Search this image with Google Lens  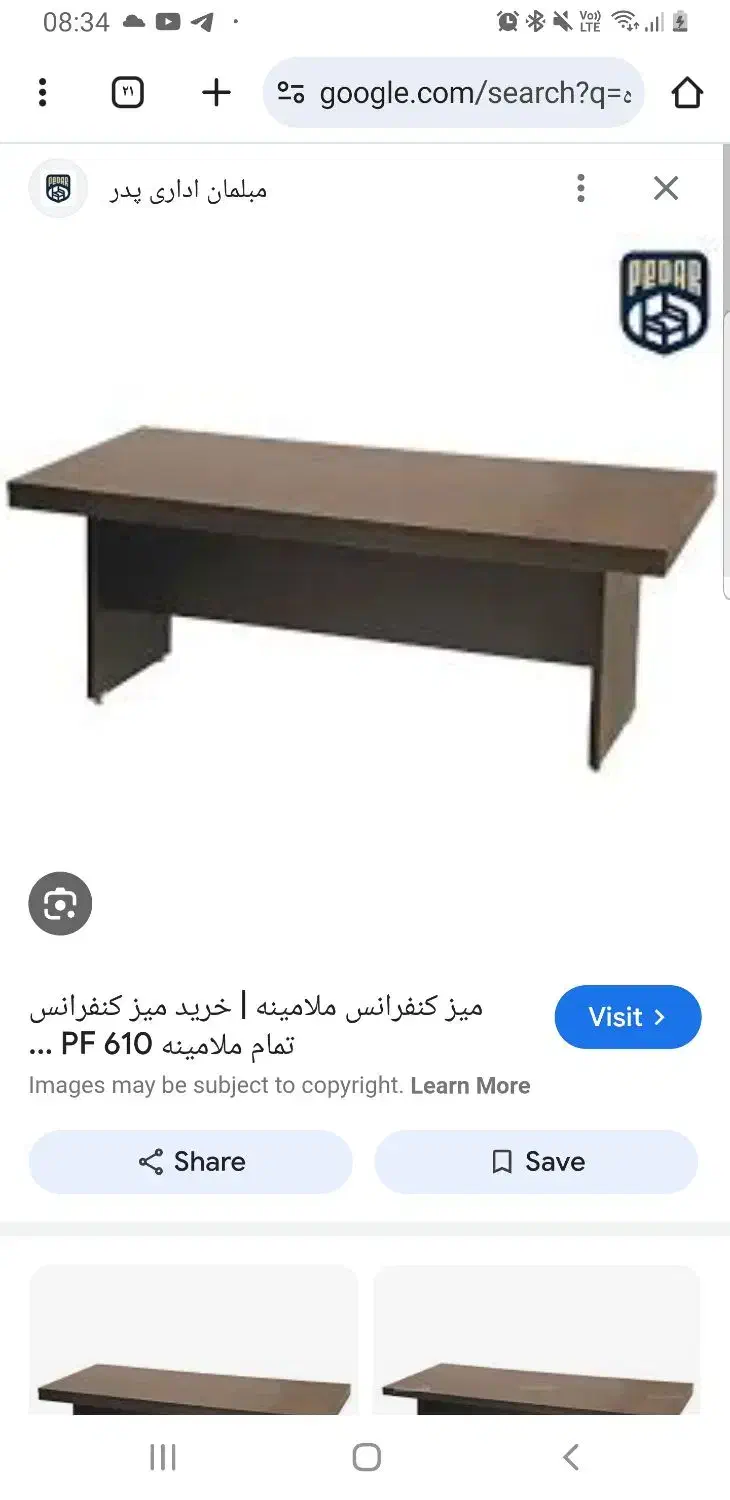[60, 904]
